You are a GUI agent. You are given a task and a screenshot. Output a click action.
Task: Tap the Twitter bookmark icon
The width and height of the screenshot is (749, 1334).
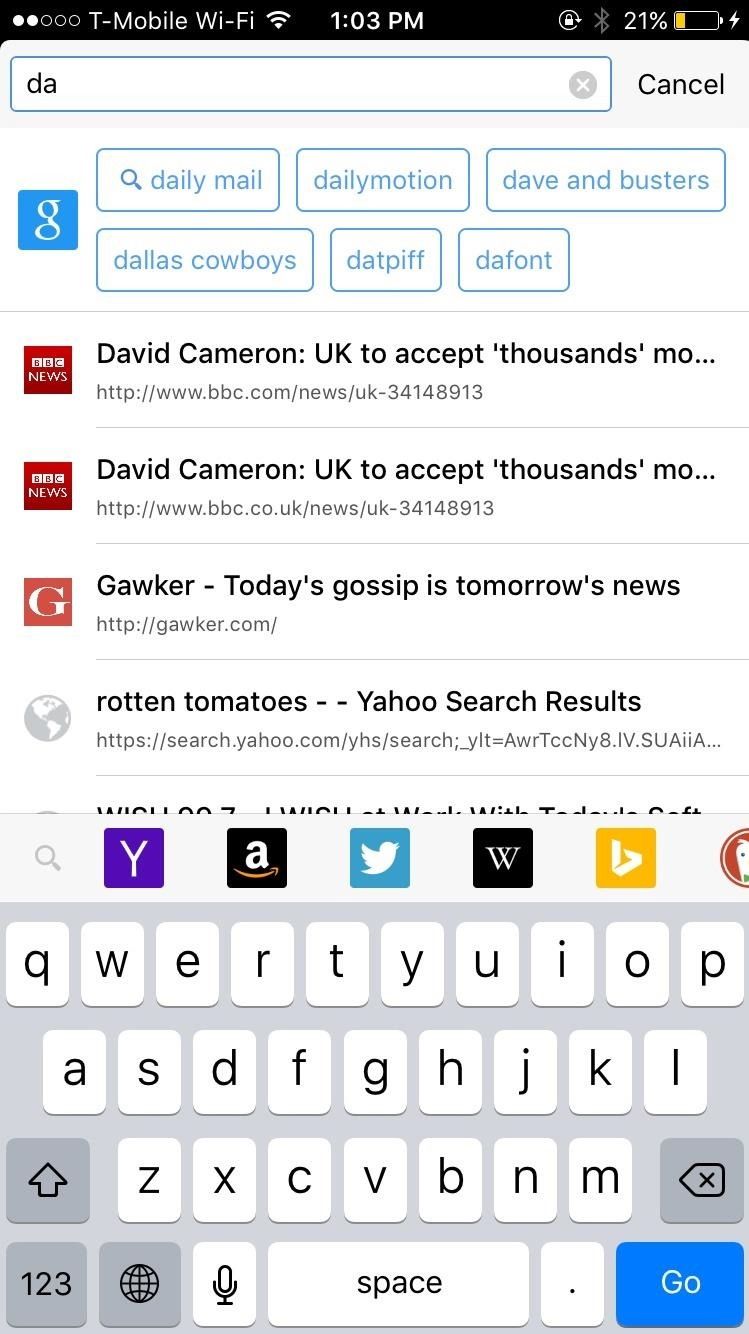tap(379, 857)
